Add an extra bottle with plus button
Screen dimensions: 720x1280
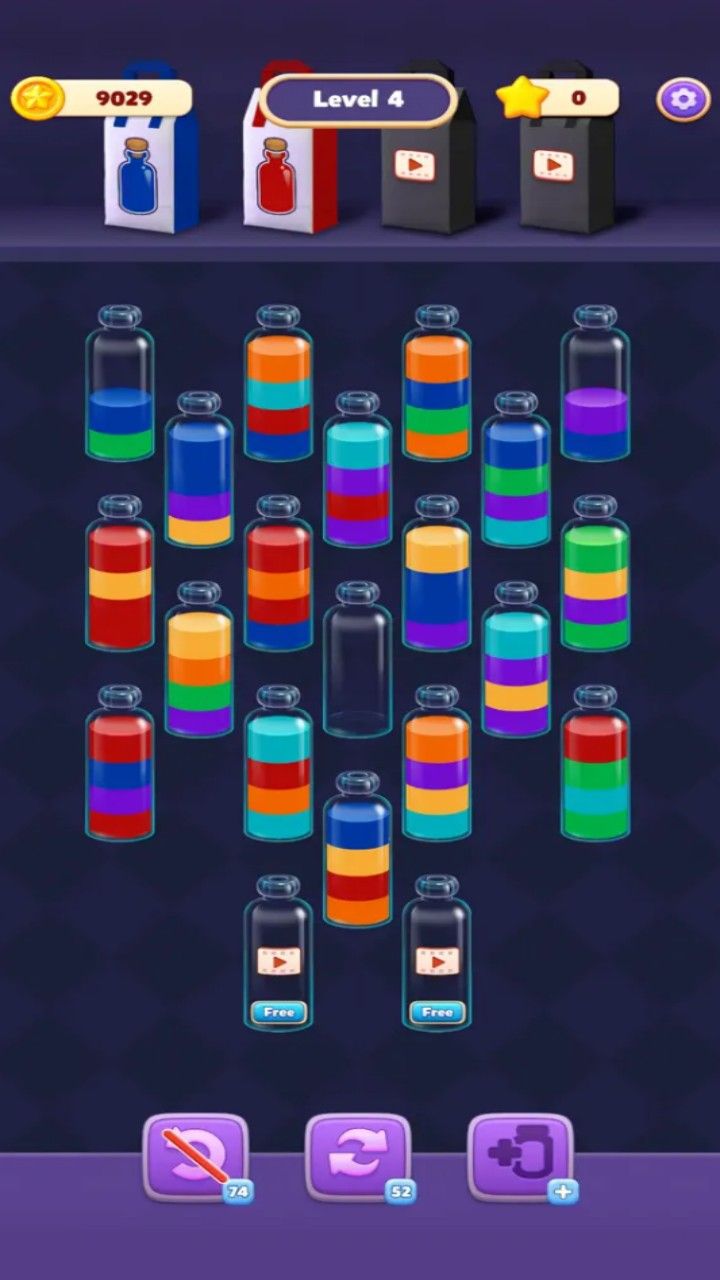click(520, 1157)
